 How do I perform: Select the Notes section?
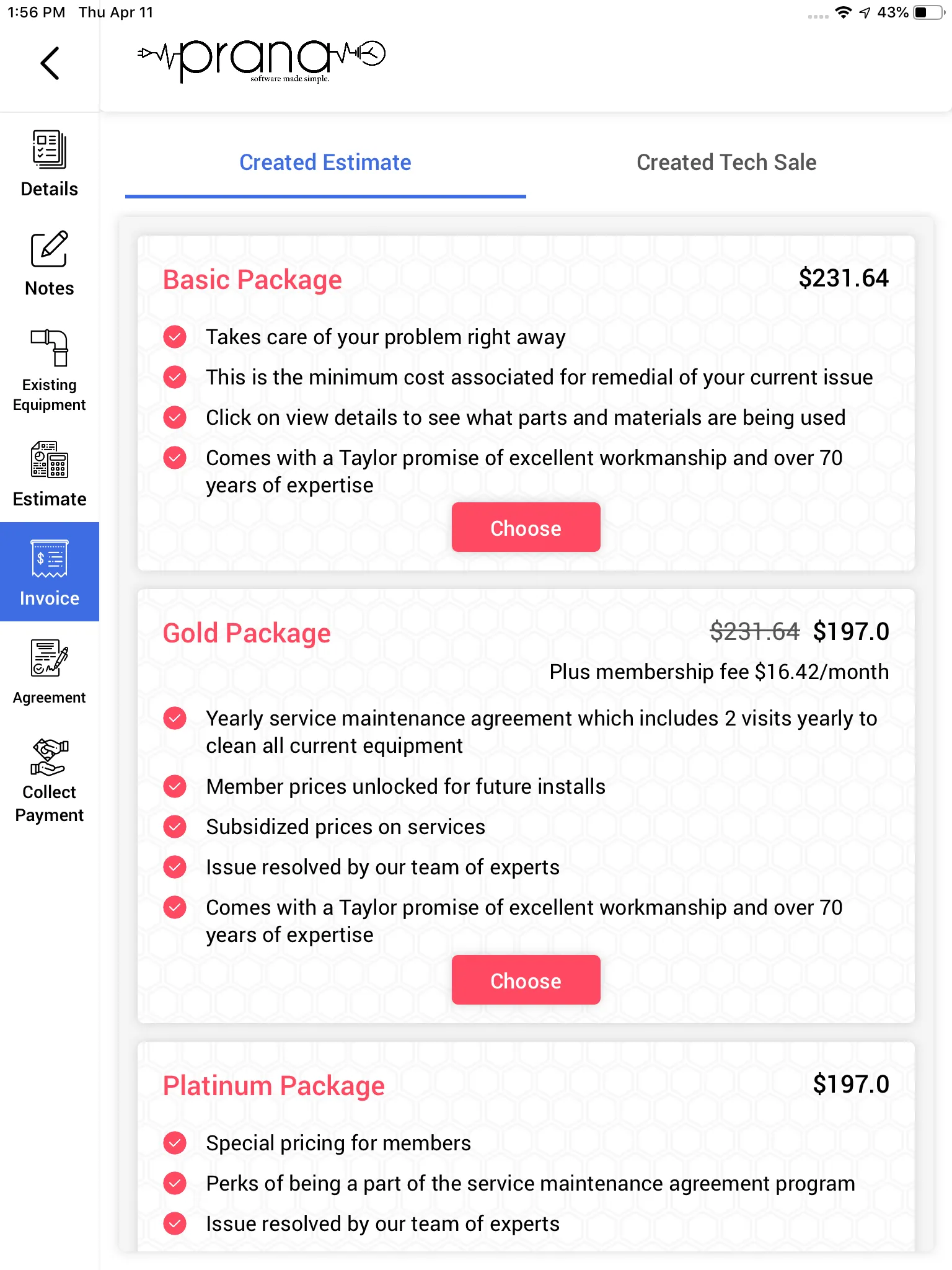(x=49, y=262)
